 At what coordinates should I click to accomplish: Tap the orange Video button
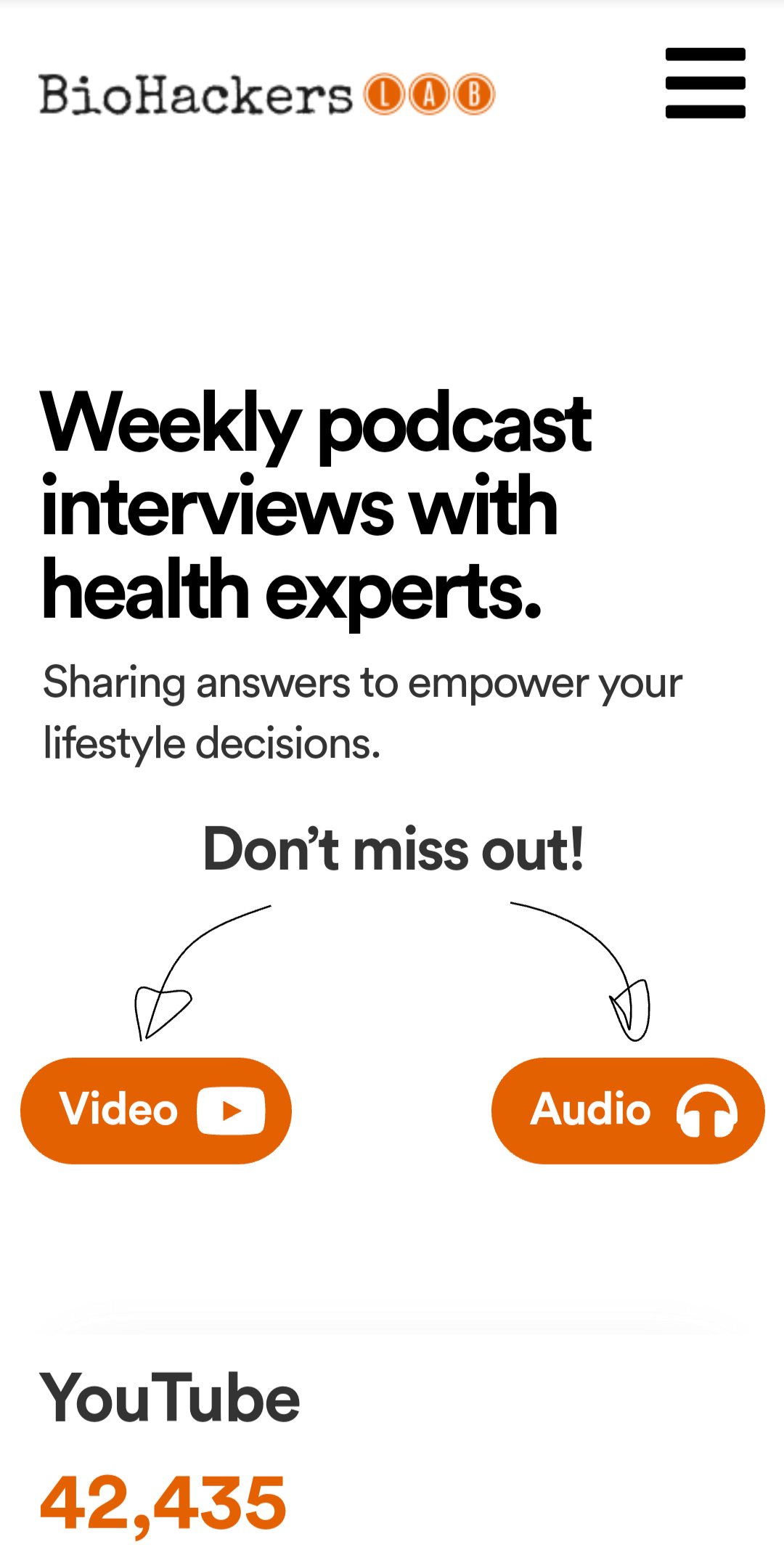(x=156, y=1110)
